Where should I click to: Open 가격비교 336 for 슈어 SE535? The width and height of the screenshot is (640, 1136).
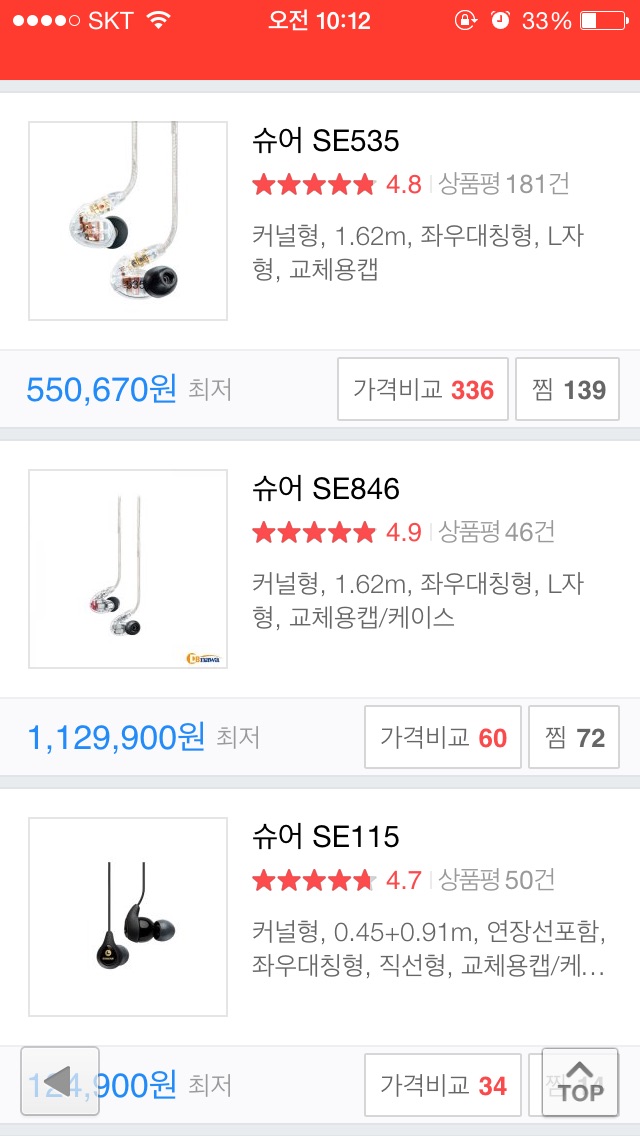[x=423, y=390]
